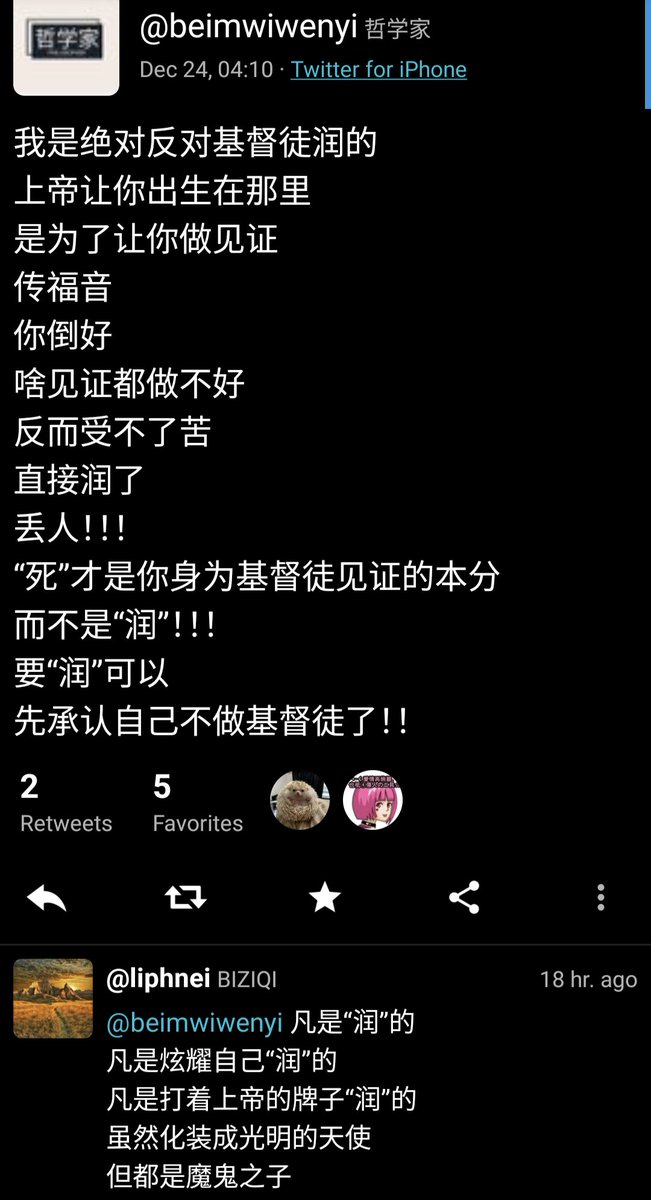Share this tweet

[464, 898]
